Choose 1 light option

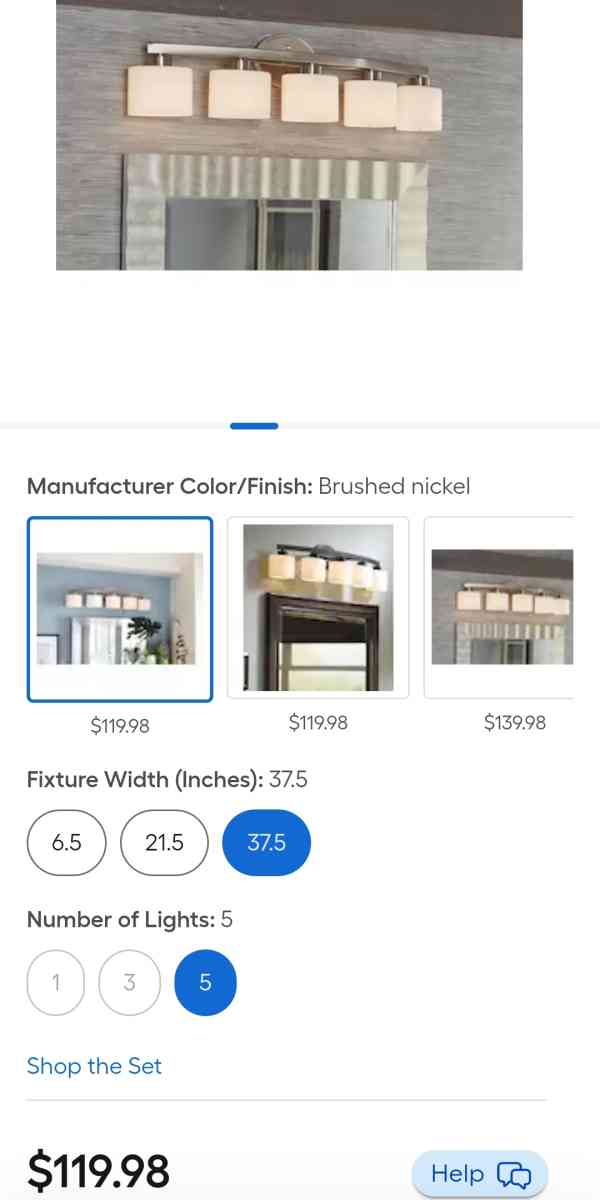pos(56,982)
